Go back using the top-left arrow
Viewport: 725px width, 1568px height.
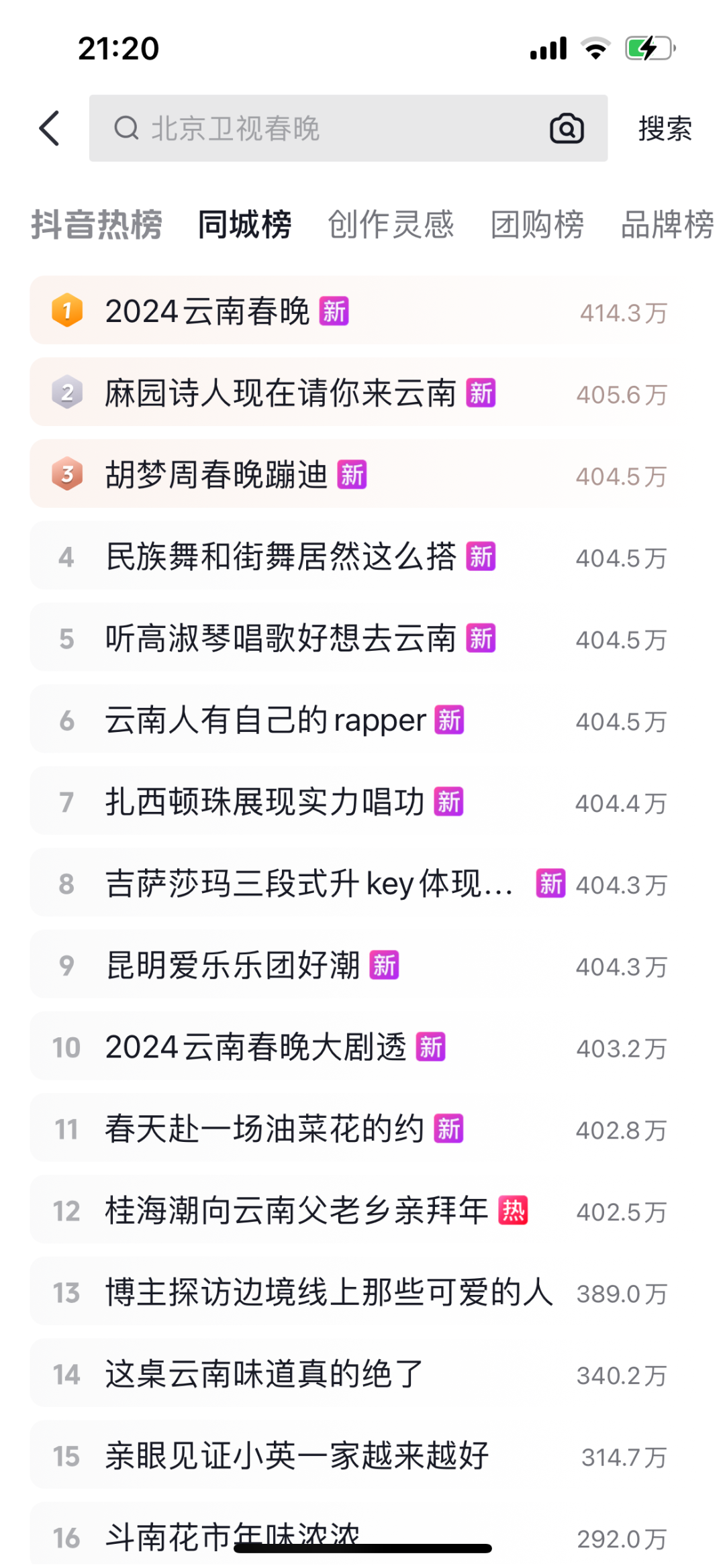tap(50, 127)
